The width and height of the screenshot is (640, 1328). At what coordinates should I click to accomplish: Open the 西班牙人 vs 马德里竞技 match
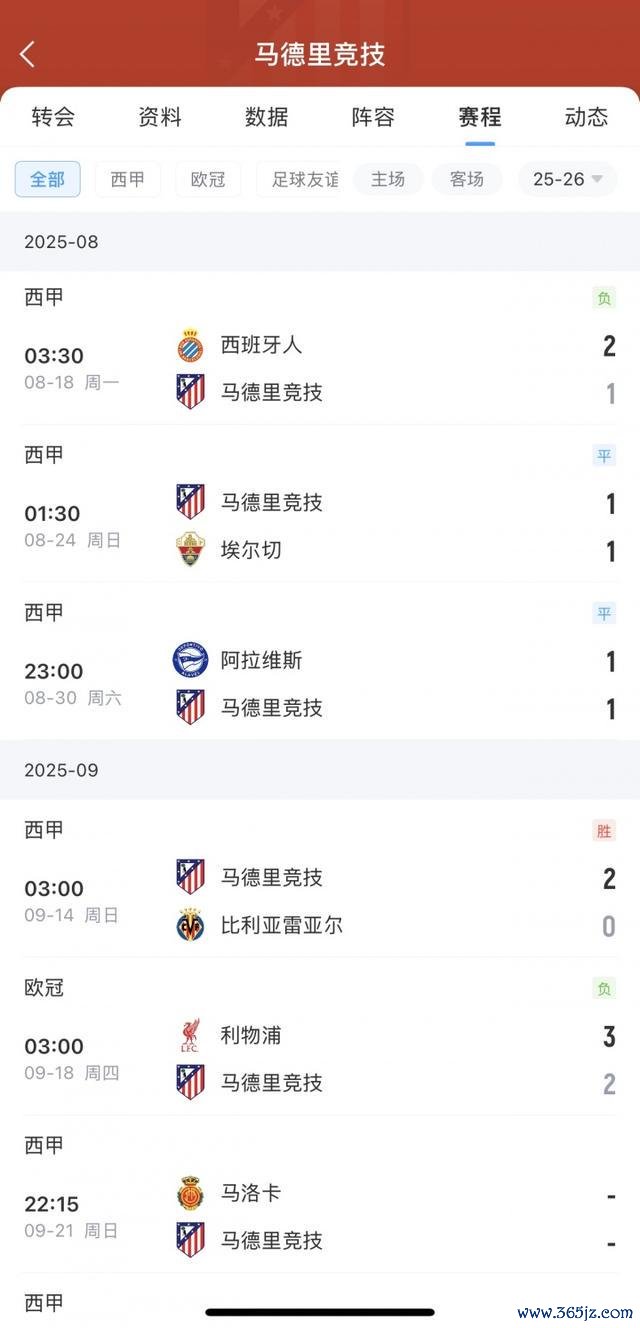pos(320,368)
